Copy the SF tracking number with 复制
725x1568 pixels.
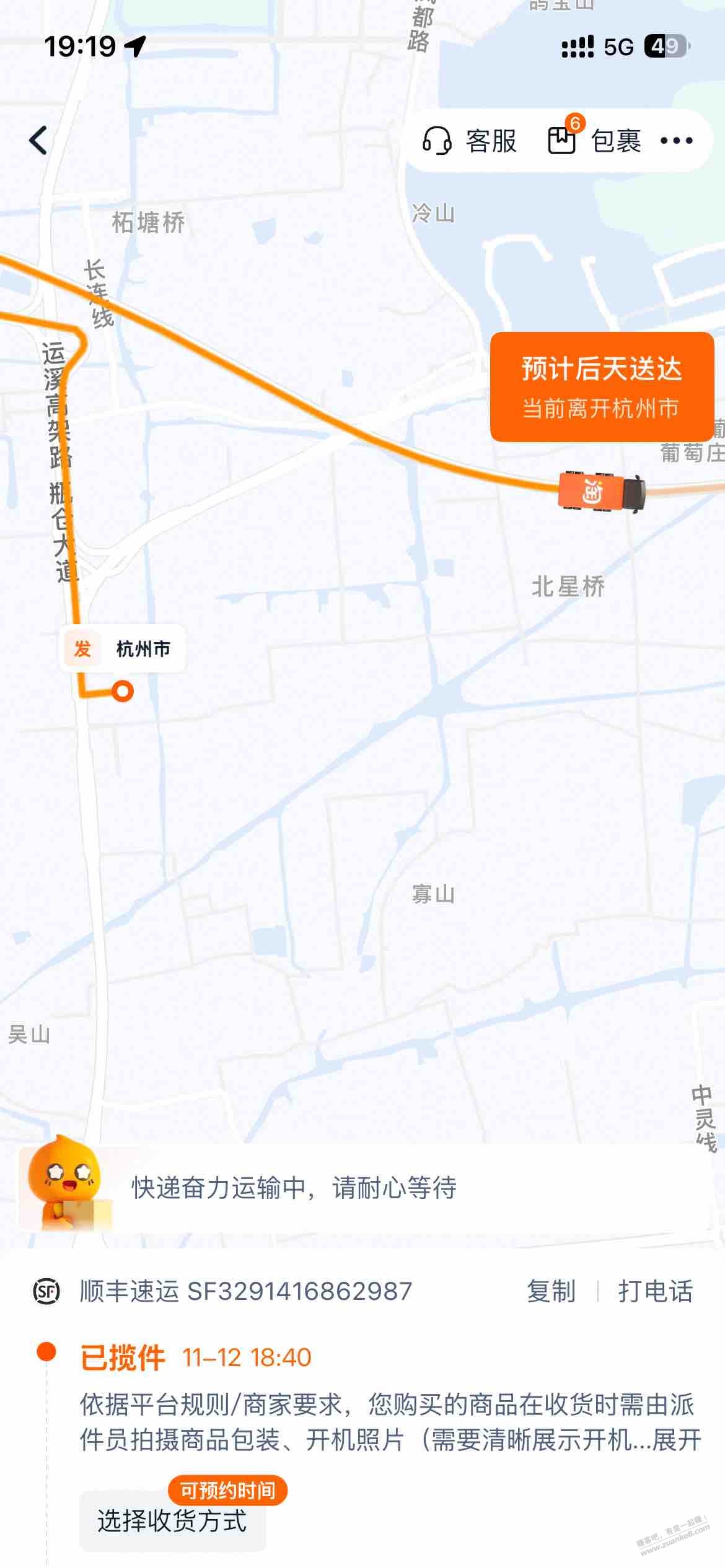tap(551, 1291)
